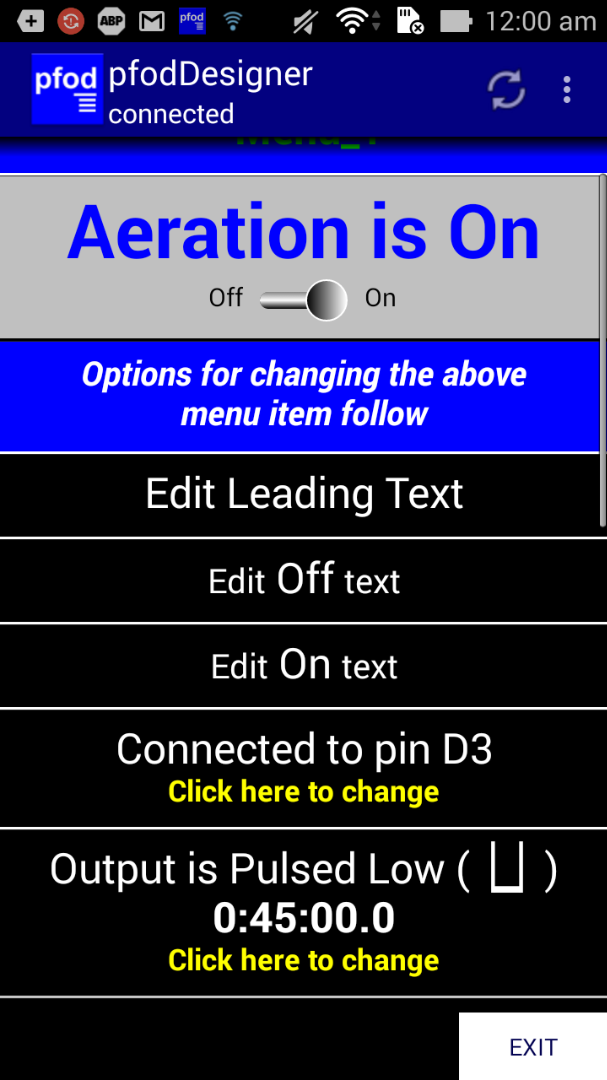Tap the EXIT button
This screenshot has height=1080, width=607.
click(x=533, y=1046)
